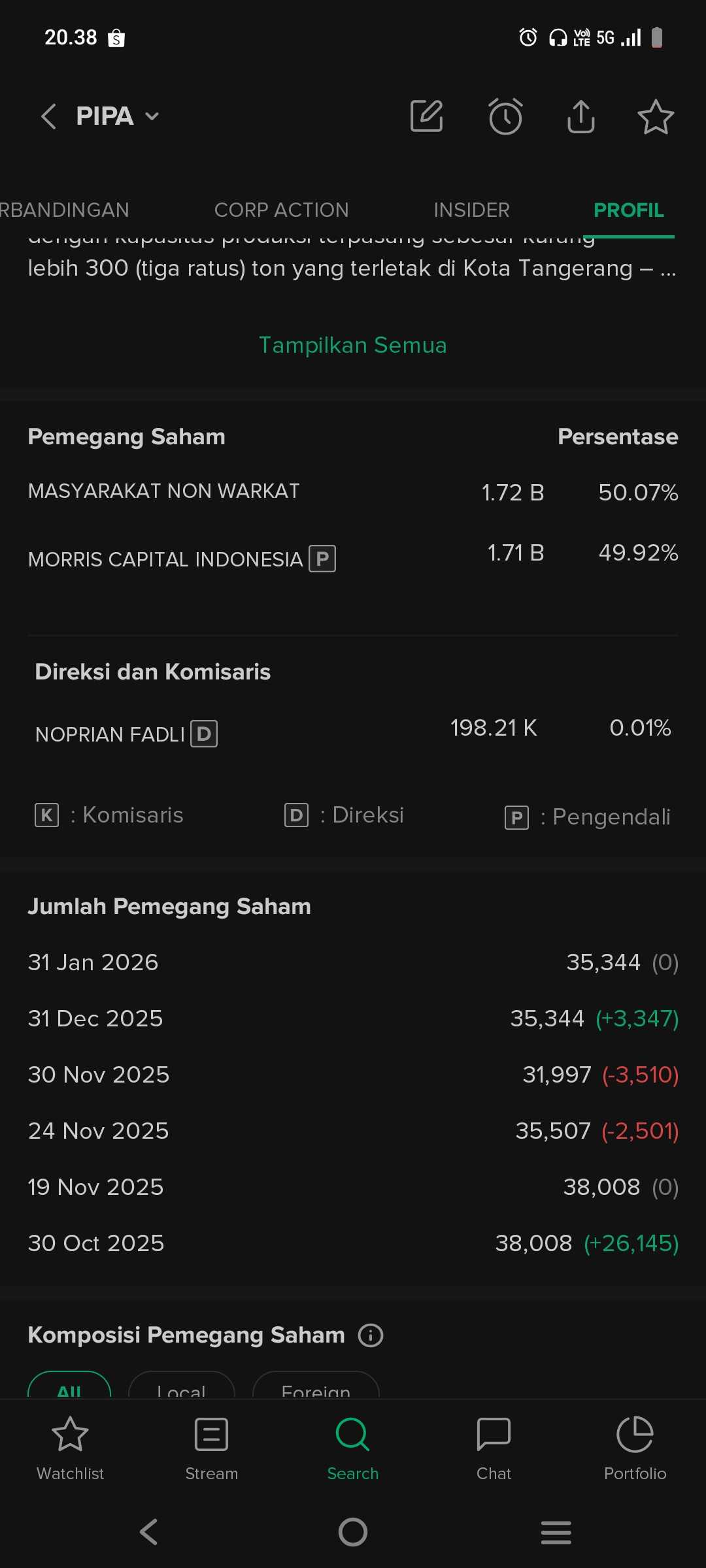
Task: Go back using the header arrow
Action: [48, 117]
